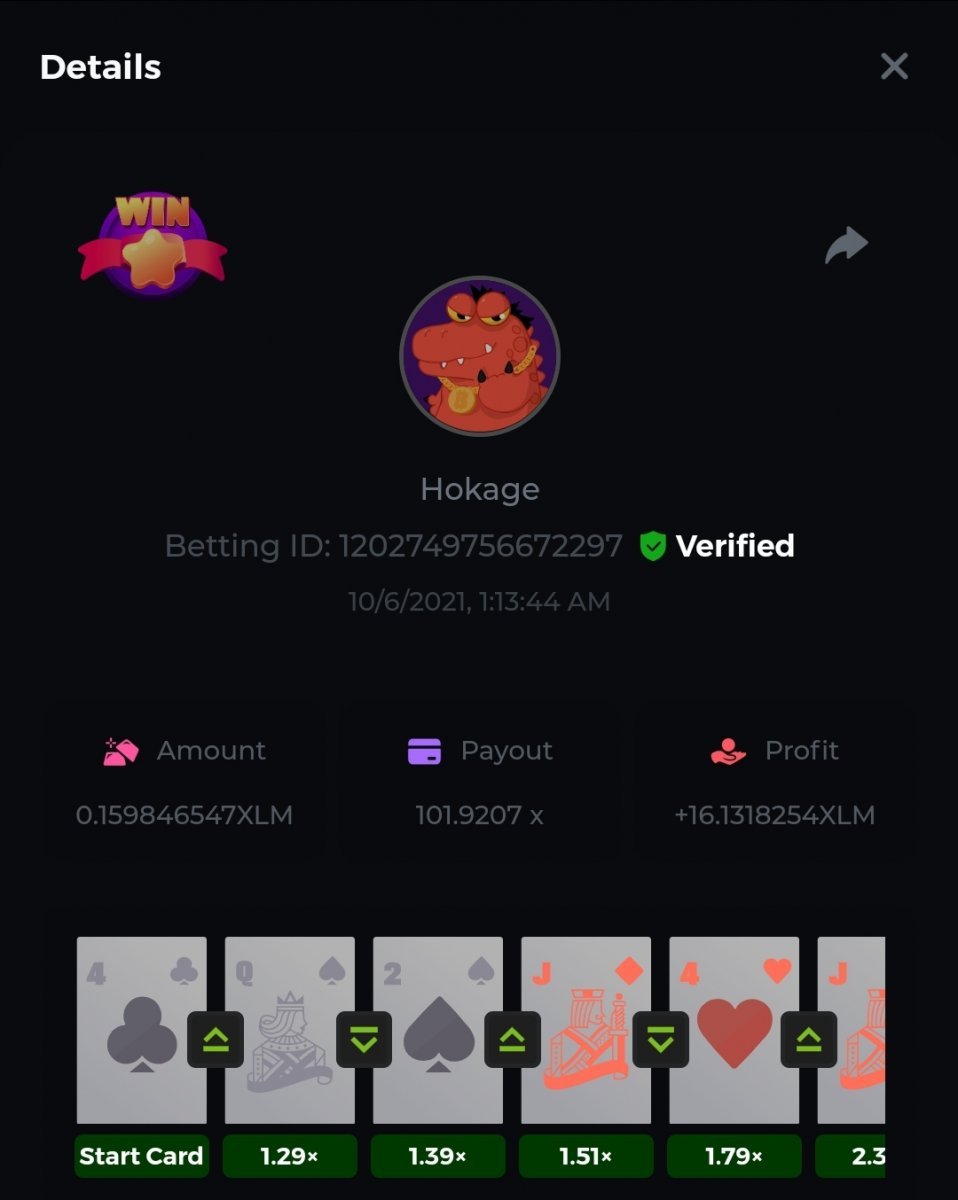Open Hokage's profile avatar
This screenshot has width=958, height=1200.
pyautogui.click(x=479, y=357)
